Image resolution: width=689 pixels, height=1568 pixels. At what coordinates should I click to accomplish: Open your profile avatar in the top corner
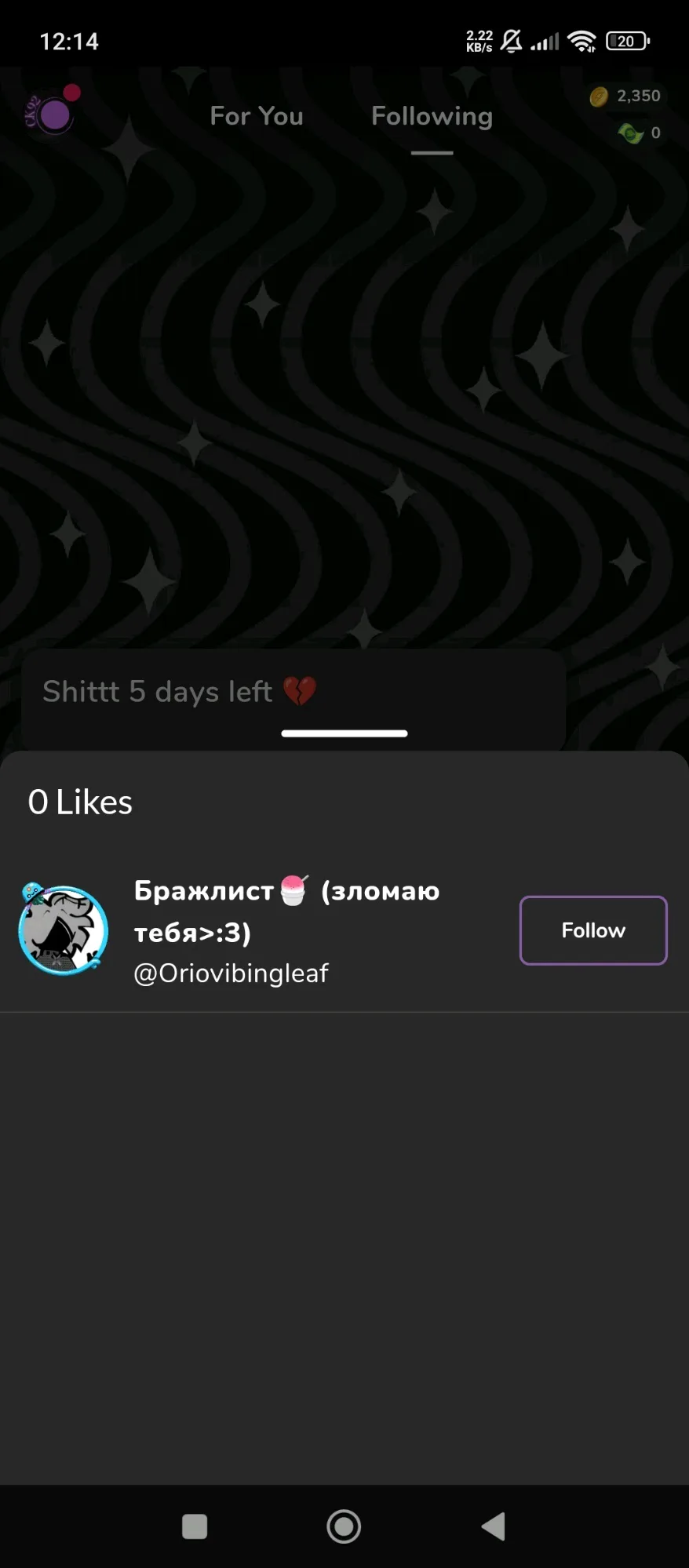[52, 110]
